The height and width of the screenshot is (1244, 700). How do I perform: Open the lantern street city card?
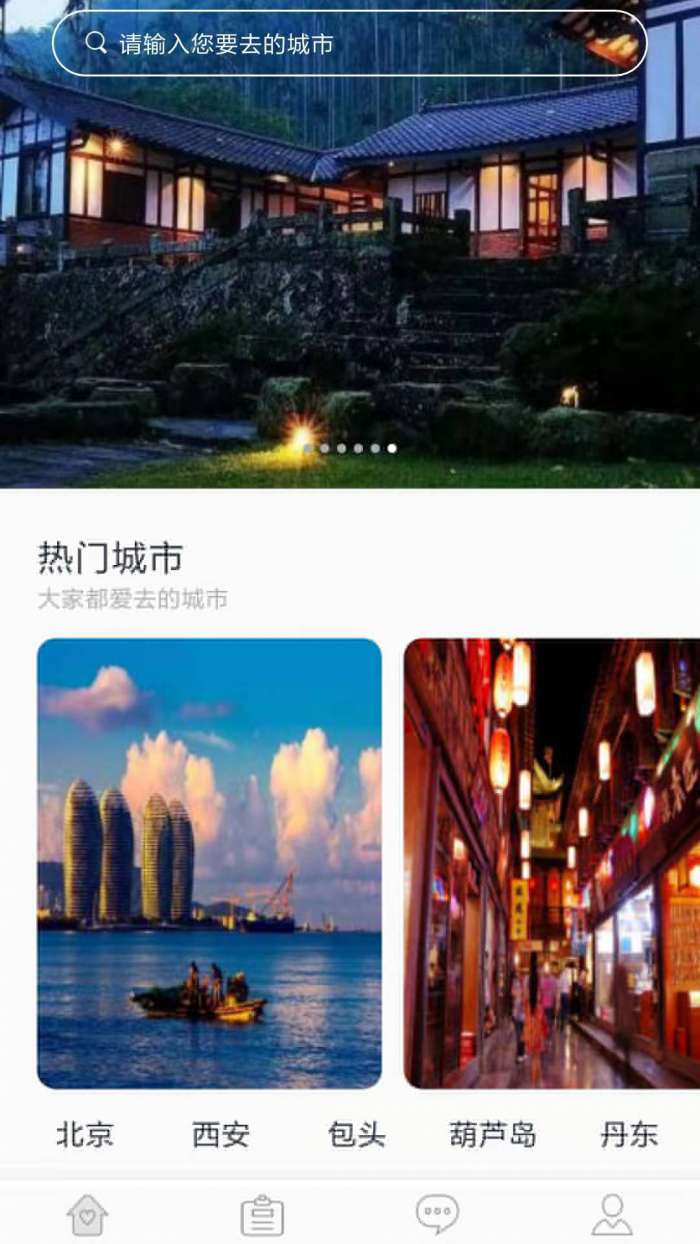coord(552,863)
